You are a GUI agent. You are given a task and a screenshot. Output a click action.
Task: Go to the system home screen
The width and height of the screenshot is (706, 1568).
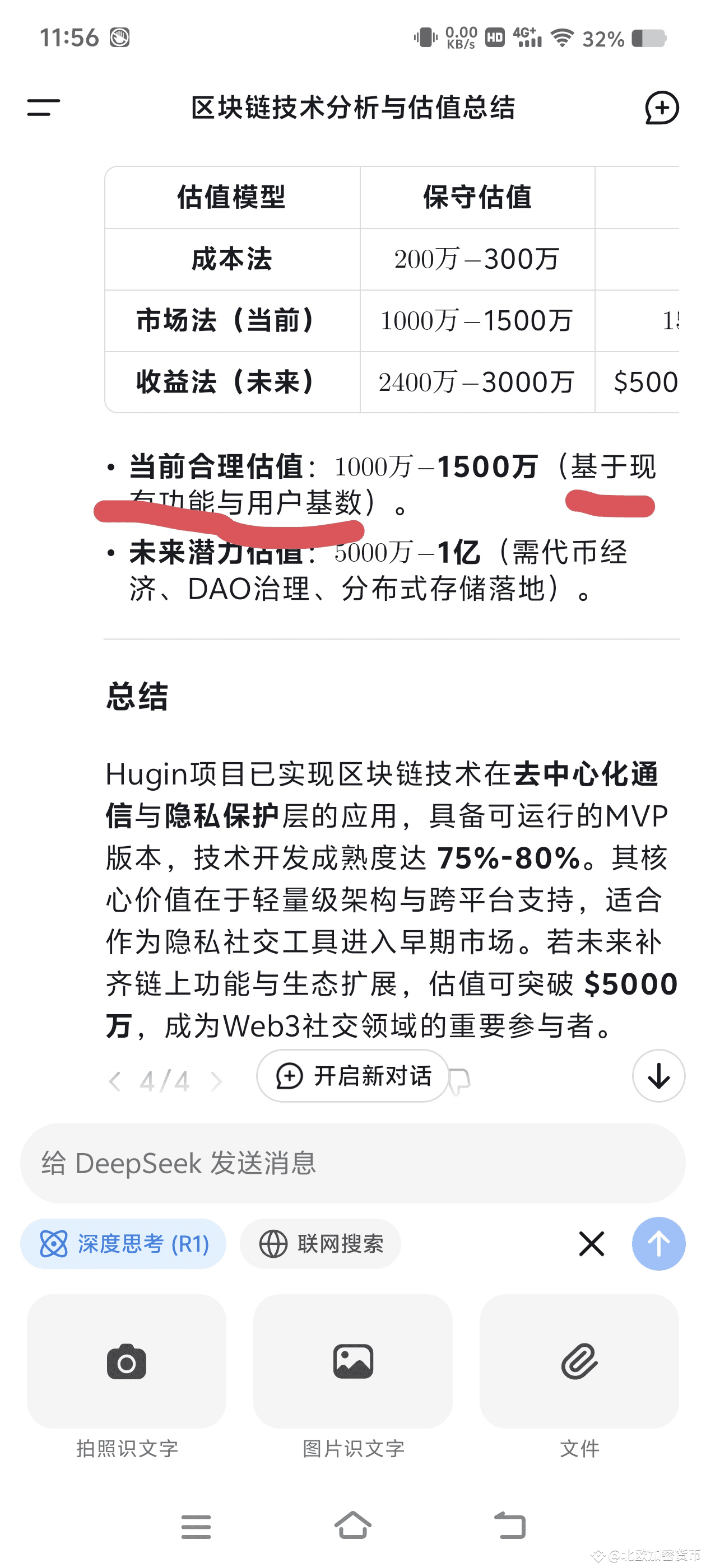click(x=352, y=1525)
